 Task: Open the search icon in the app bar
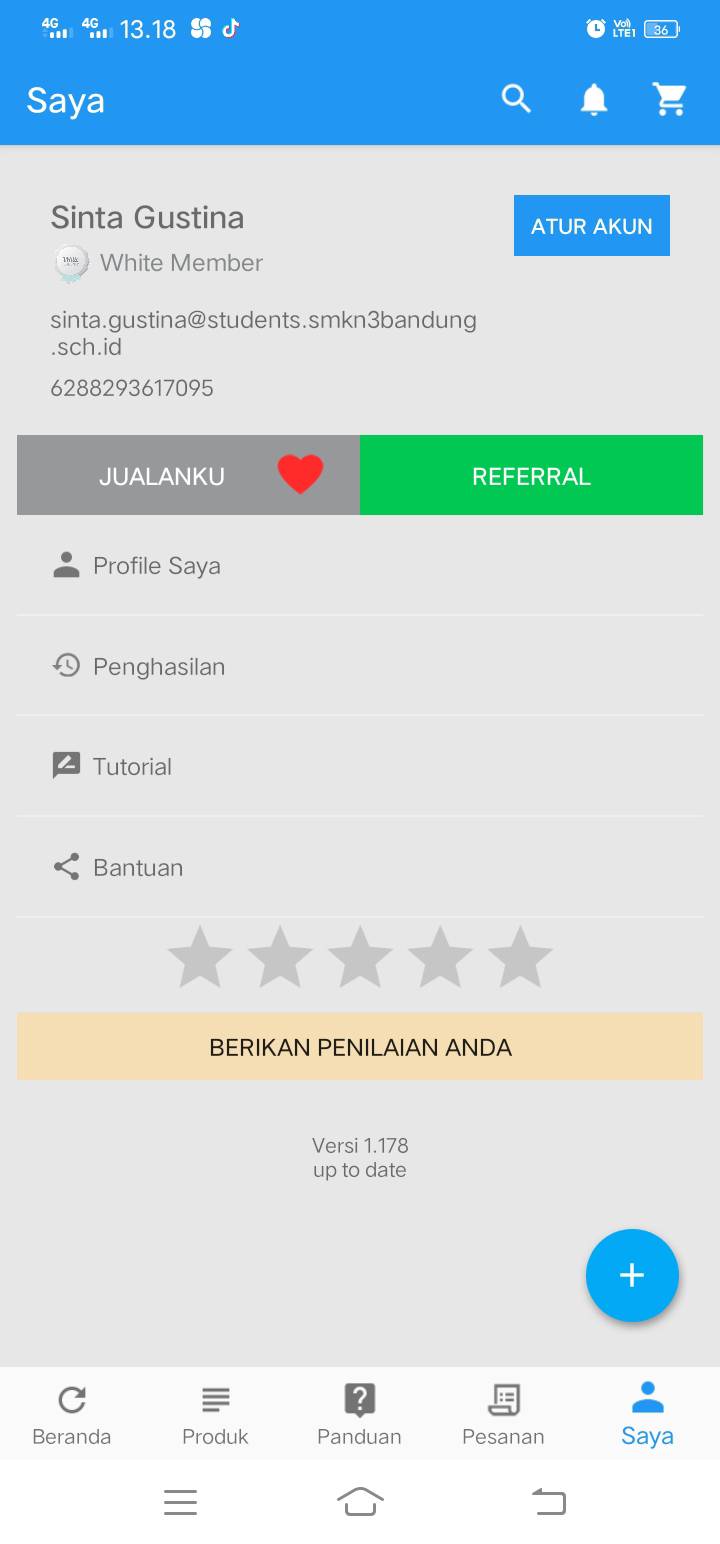click(x=516, y=99)
